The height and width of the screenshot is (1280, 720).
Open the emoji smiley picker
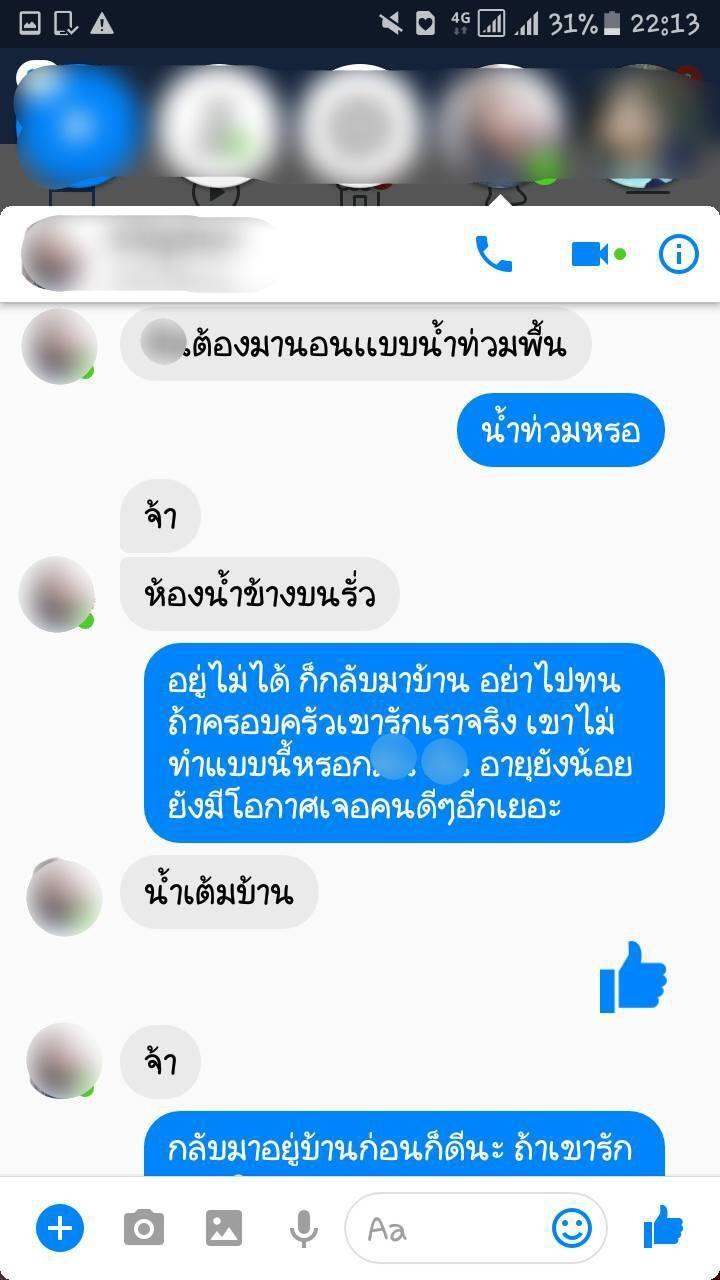572,1228
